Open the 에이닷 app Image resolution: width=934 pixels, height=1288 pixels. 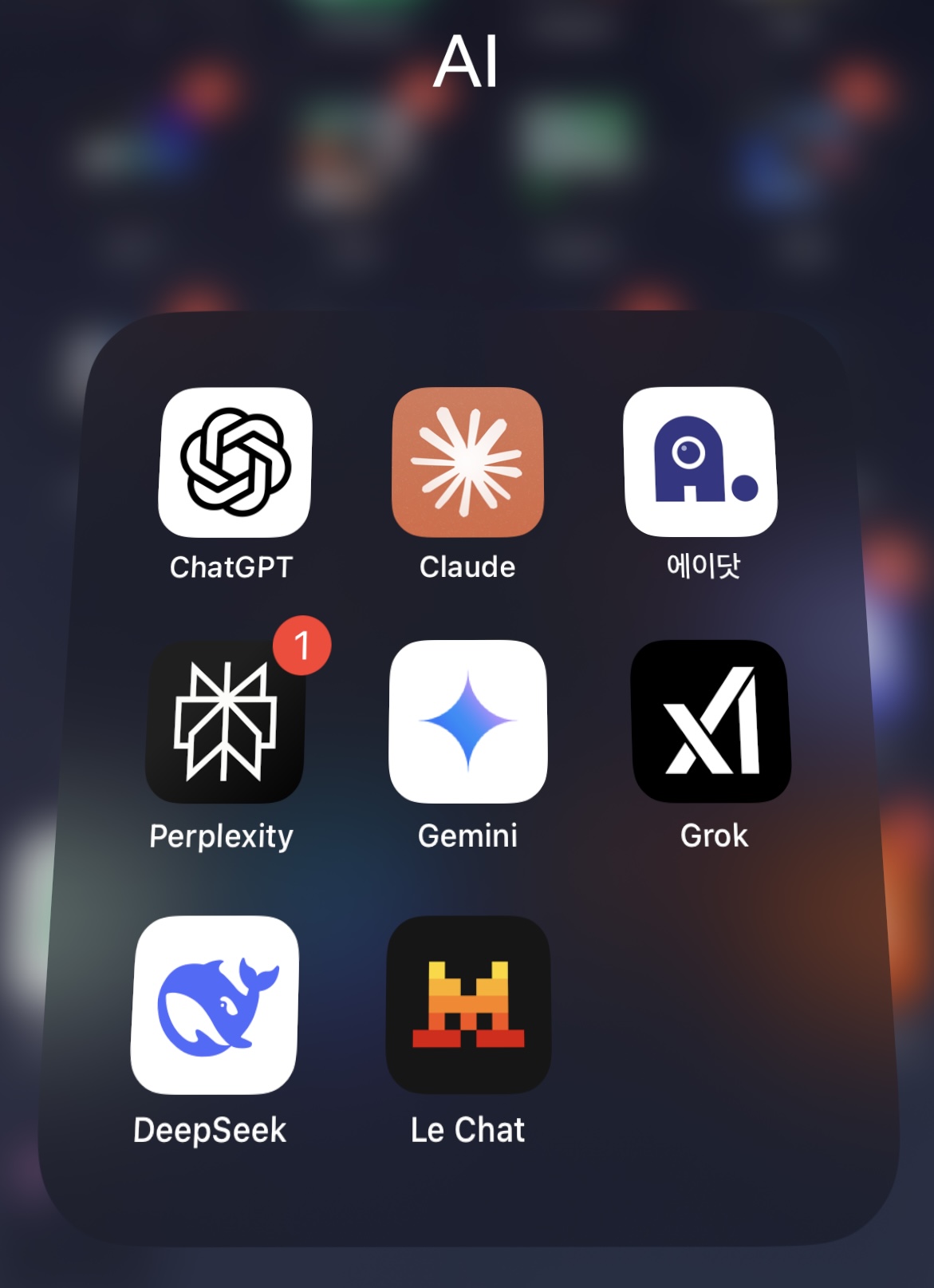coord(700,462)
